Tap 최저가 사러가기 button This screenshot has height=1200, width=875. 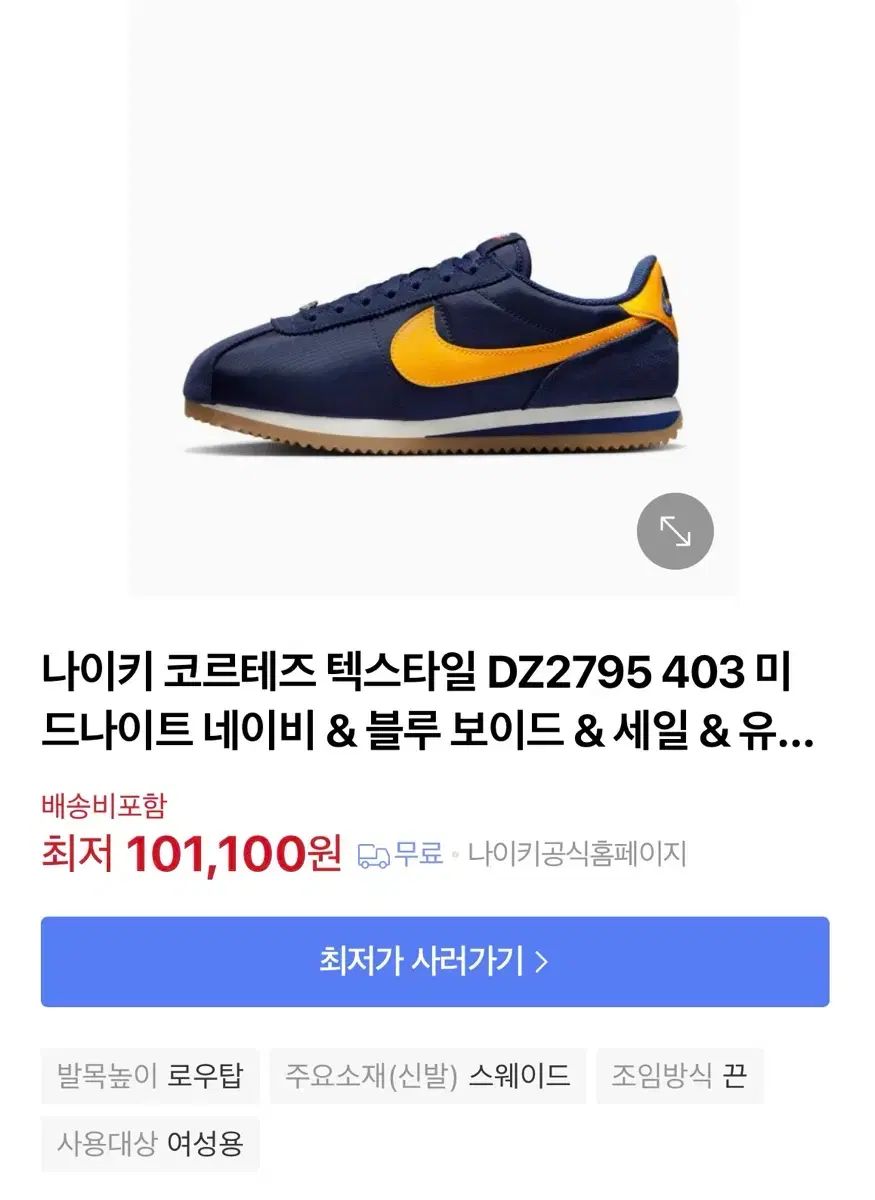tap(435, 962)
